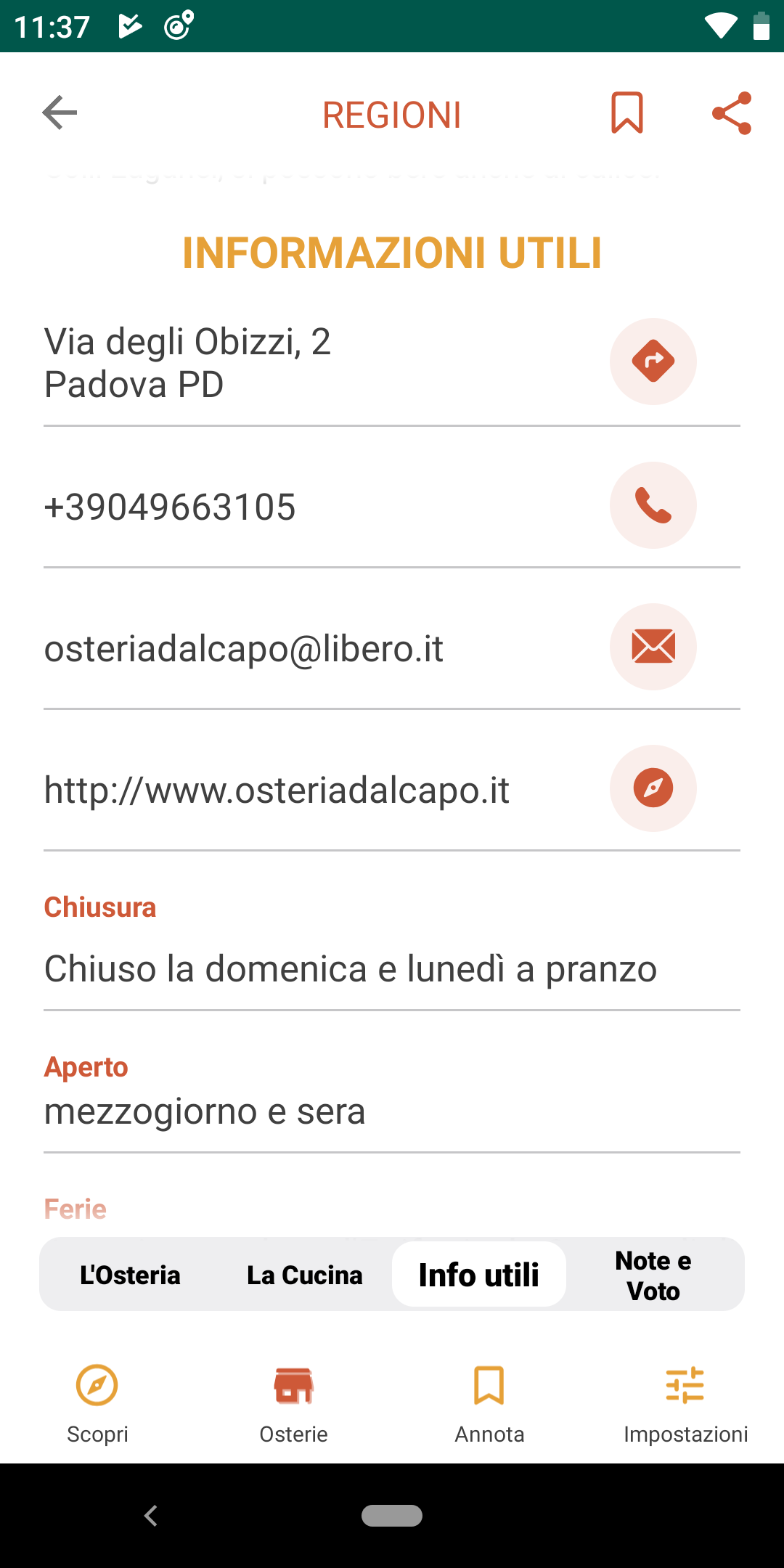Screen dimensions: 784x1568
Task: Tap the system home pill
Action: click(392, 1516)
